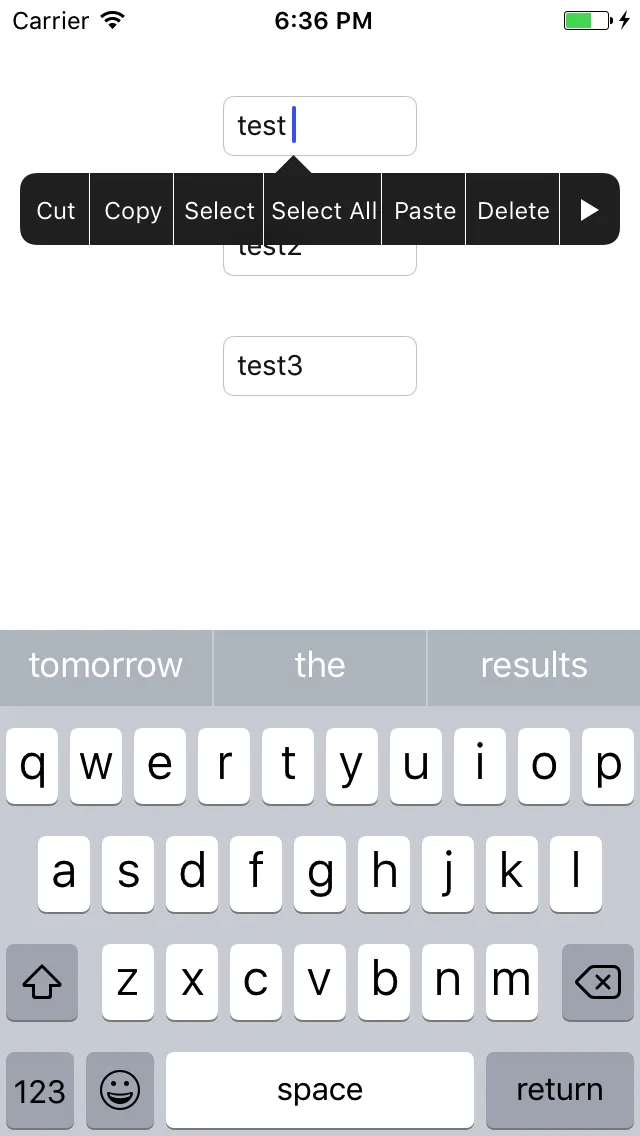The image size is (640, 1136).
Task: Tap Cut in the edit menu
Action: pos(56,210)
